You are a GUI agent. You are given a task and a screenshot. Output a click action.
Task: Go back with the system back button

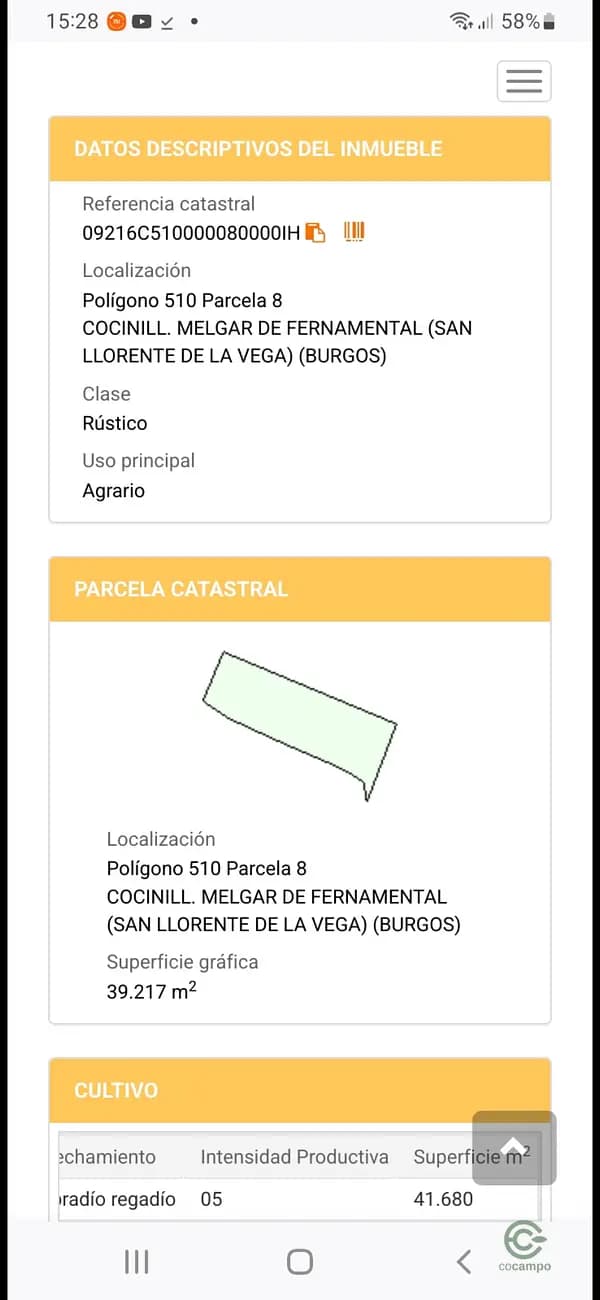click(463, 1262)
